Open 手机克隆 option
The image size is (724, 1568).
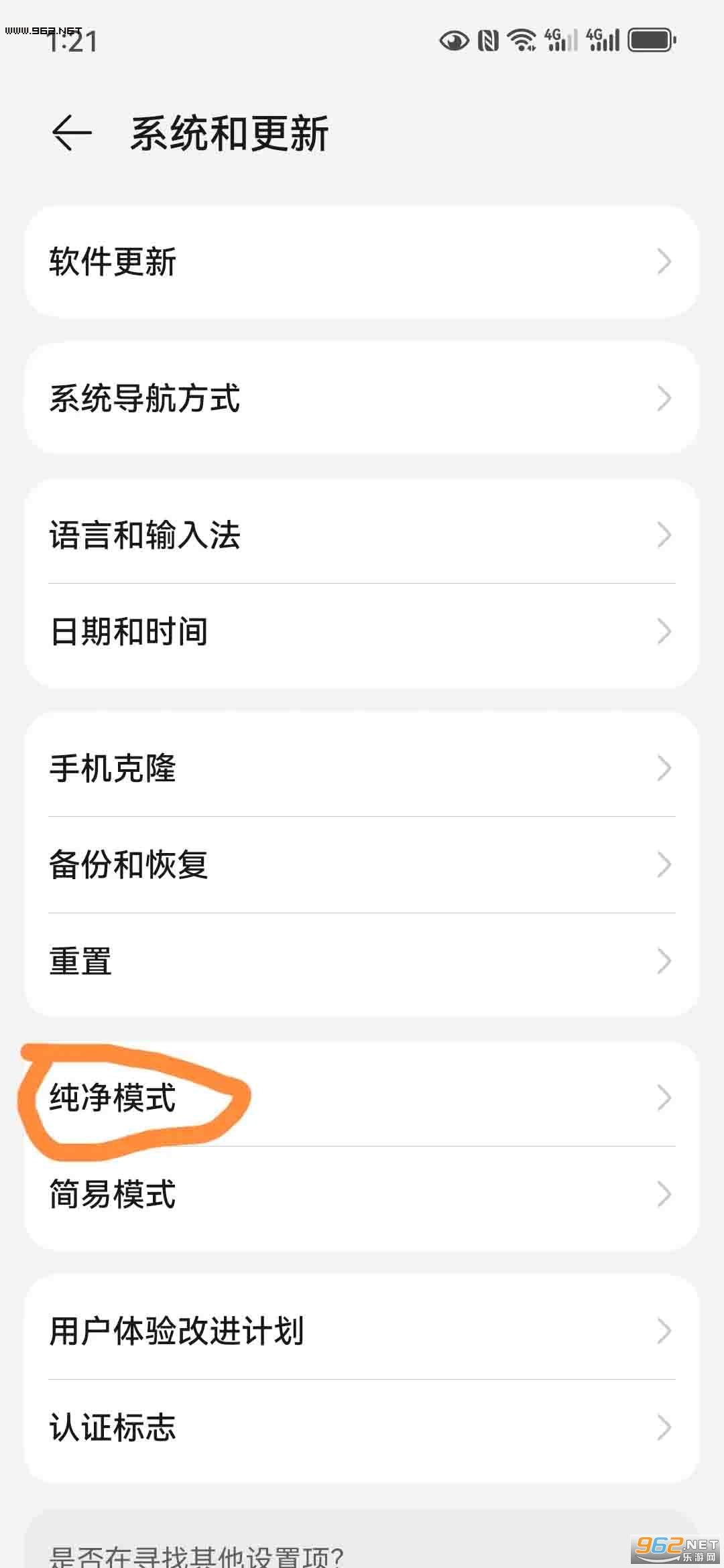[362, 768]
